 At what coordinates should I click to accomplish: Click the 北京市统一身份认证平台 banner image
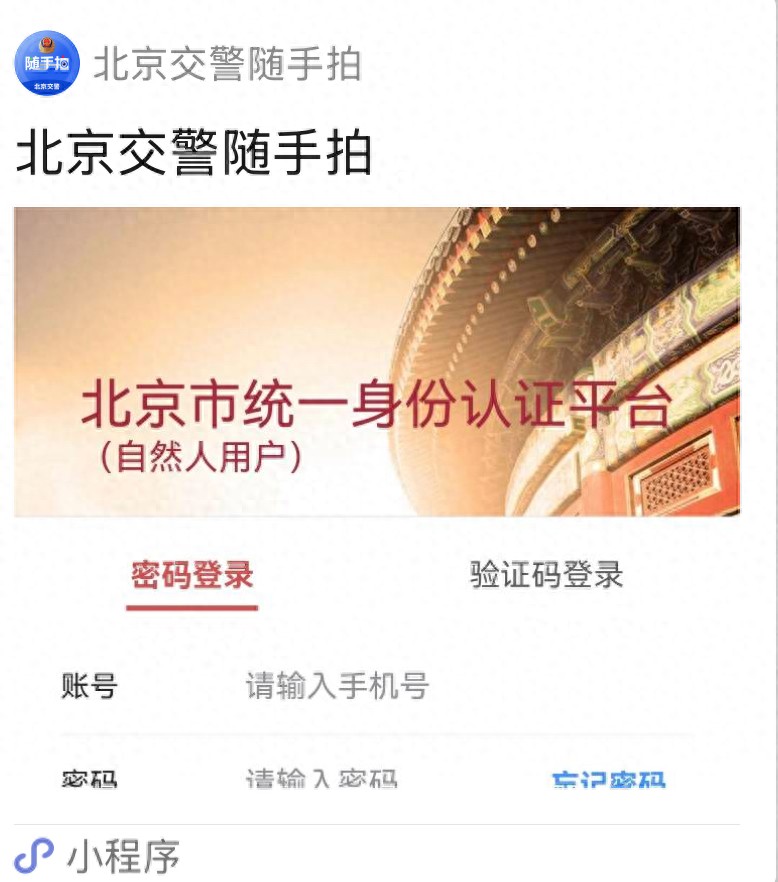tap(389, 360)
